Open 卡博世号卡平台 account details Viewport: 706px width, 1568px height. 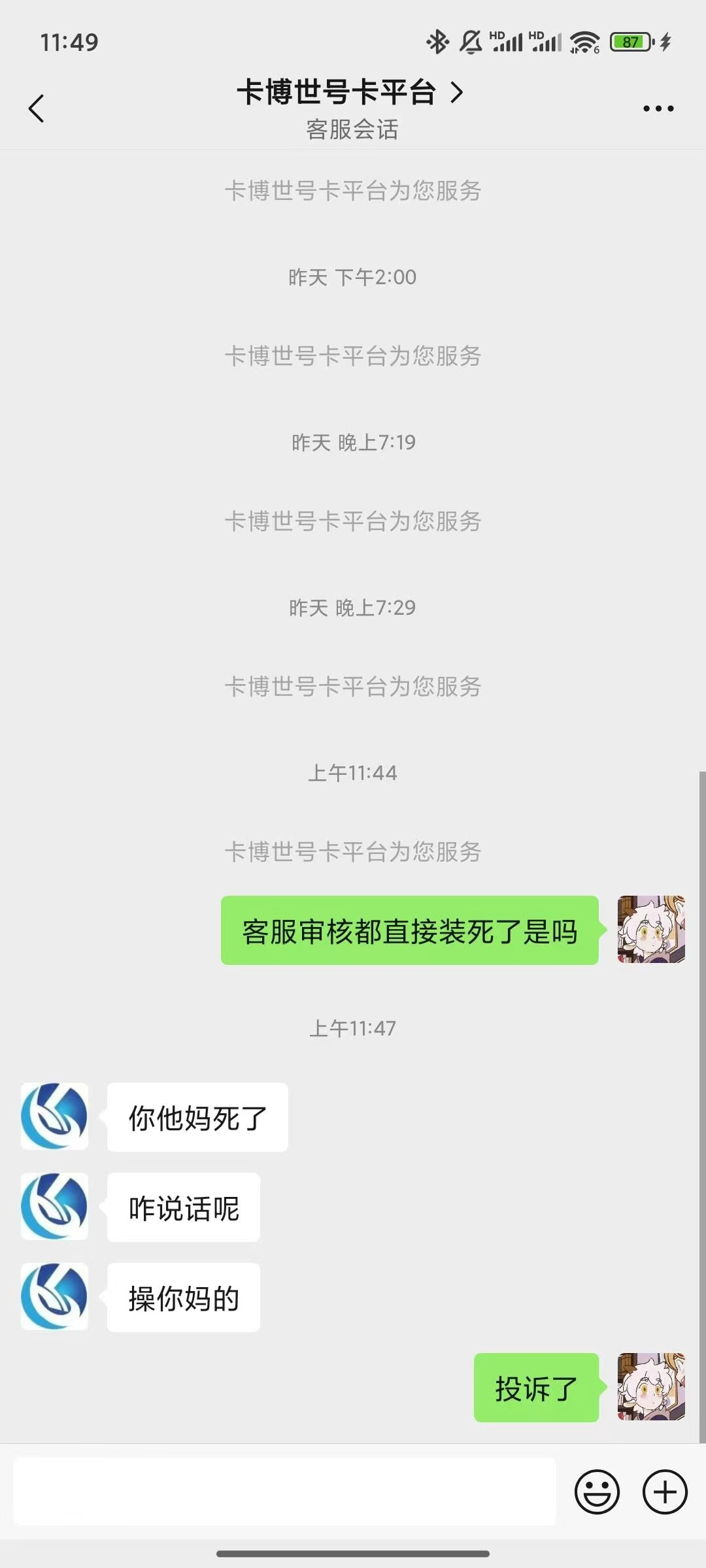click(350, 93)
